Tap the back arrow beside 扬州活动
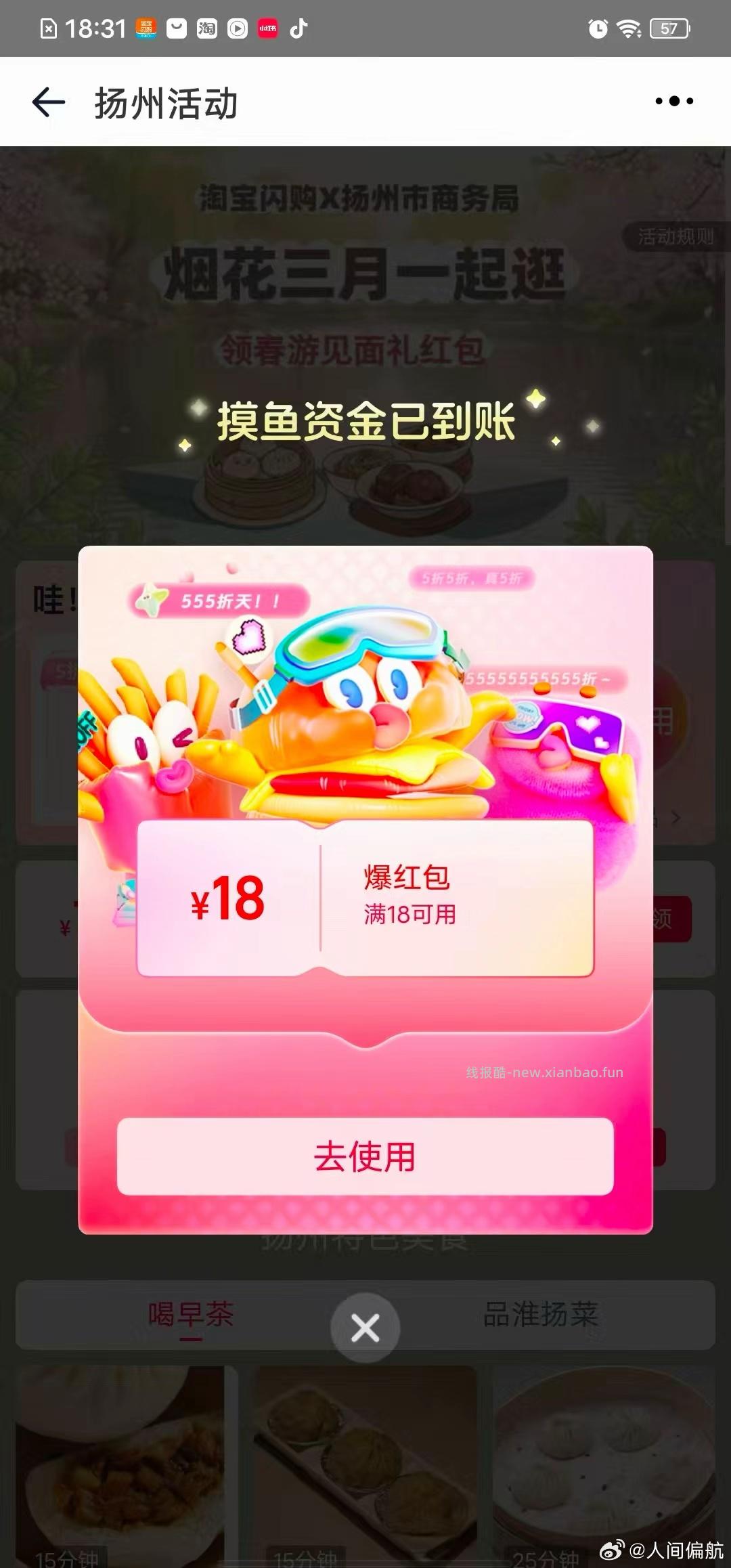The image size is (731, 1568). [47, 102]
